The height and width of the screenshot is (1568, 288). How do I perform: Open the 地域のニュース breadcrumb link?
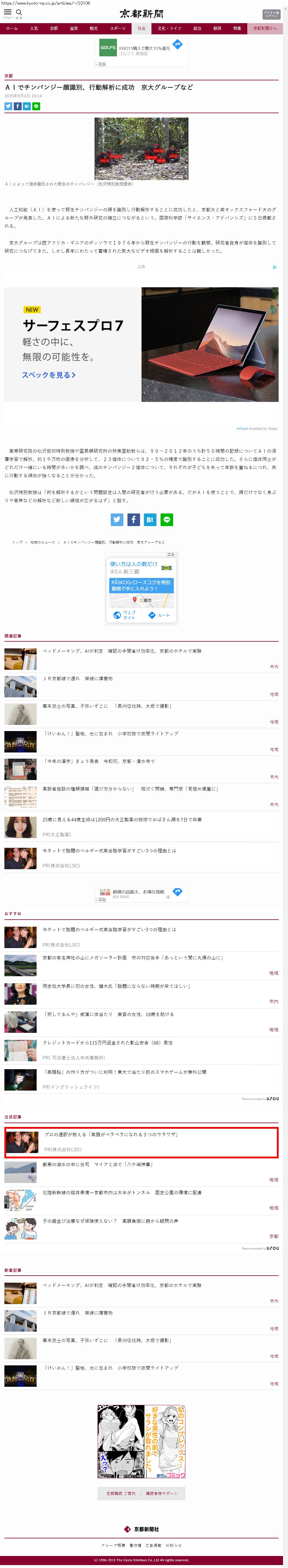42,542
